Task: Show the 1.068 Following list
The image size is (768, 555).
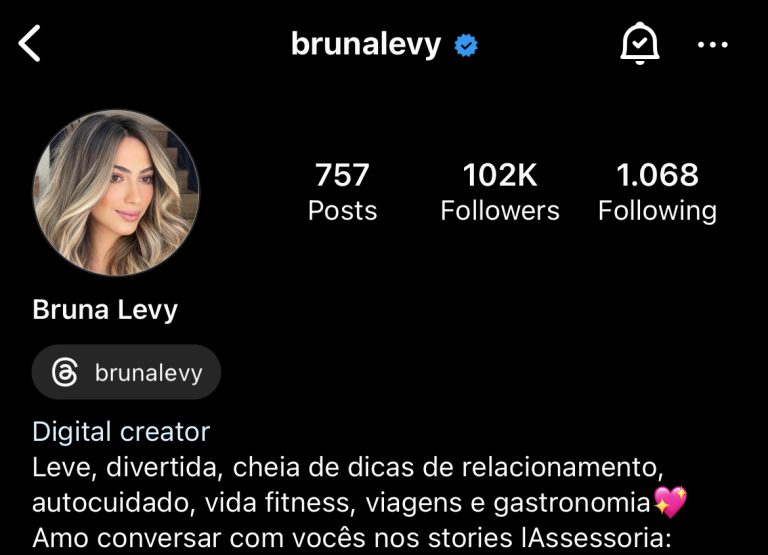Action: (x=657, y=192)
